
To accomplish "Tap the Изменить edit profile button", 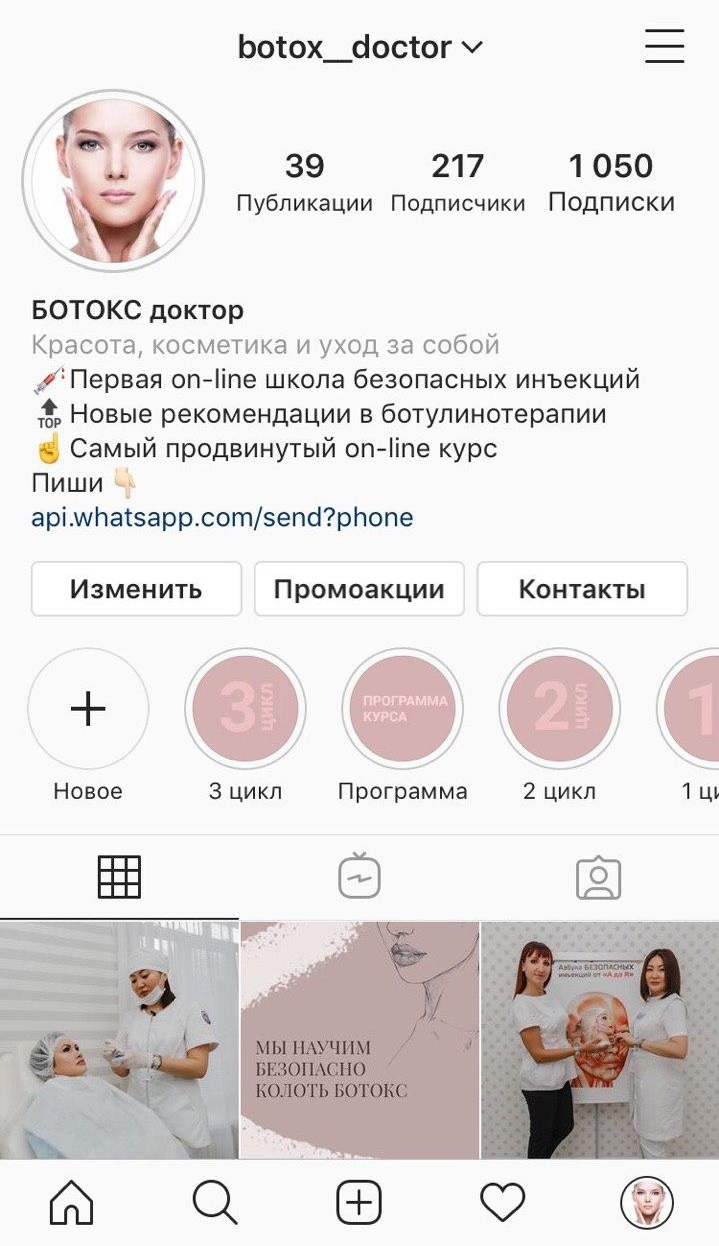I will pyautogui.click(x=136, y=589).
